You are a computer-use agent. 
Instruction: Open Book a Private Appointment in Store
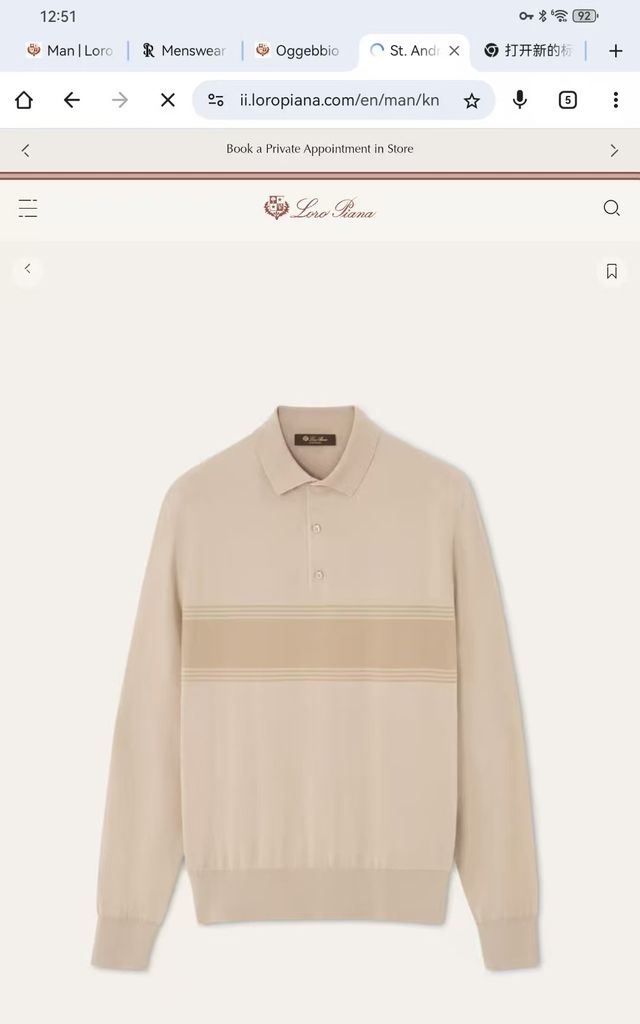click(319, 149)
